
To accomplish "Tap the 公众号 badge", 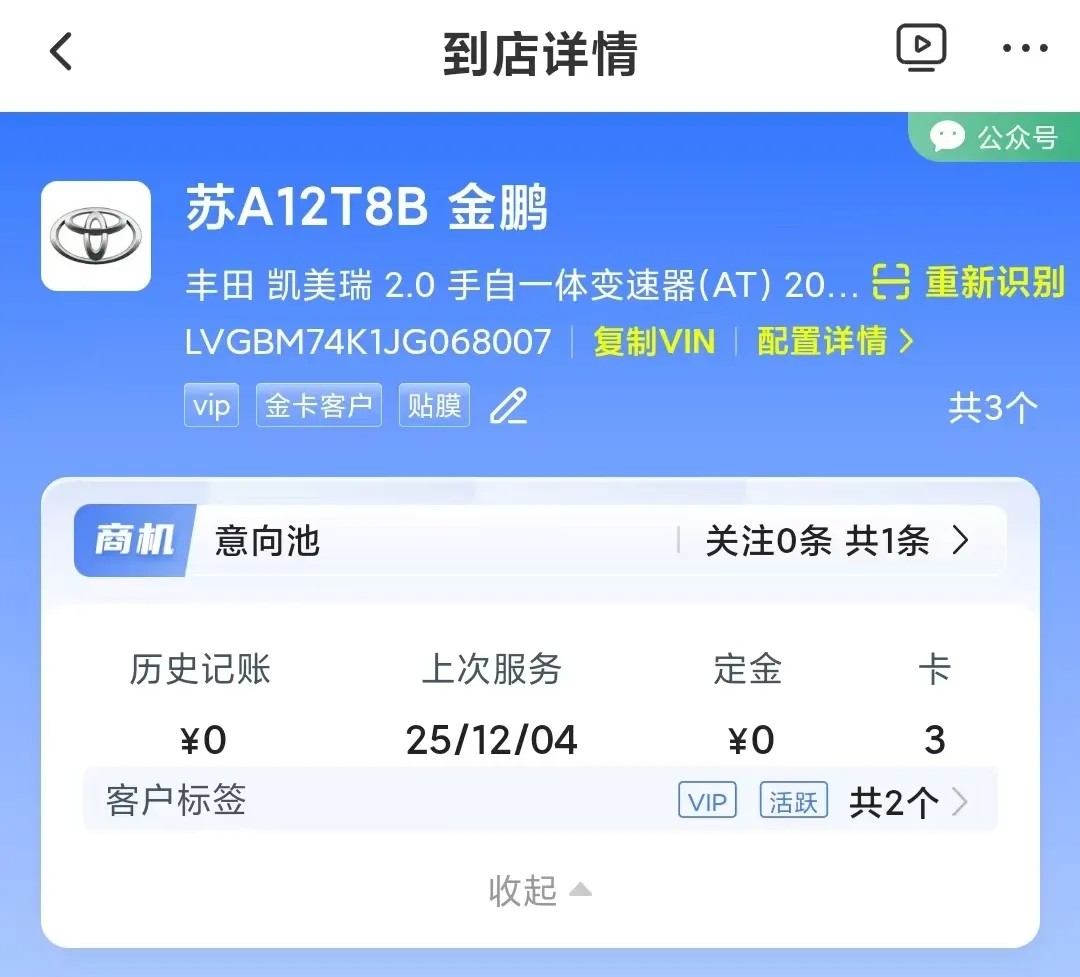I will click(x=995, y=137).
